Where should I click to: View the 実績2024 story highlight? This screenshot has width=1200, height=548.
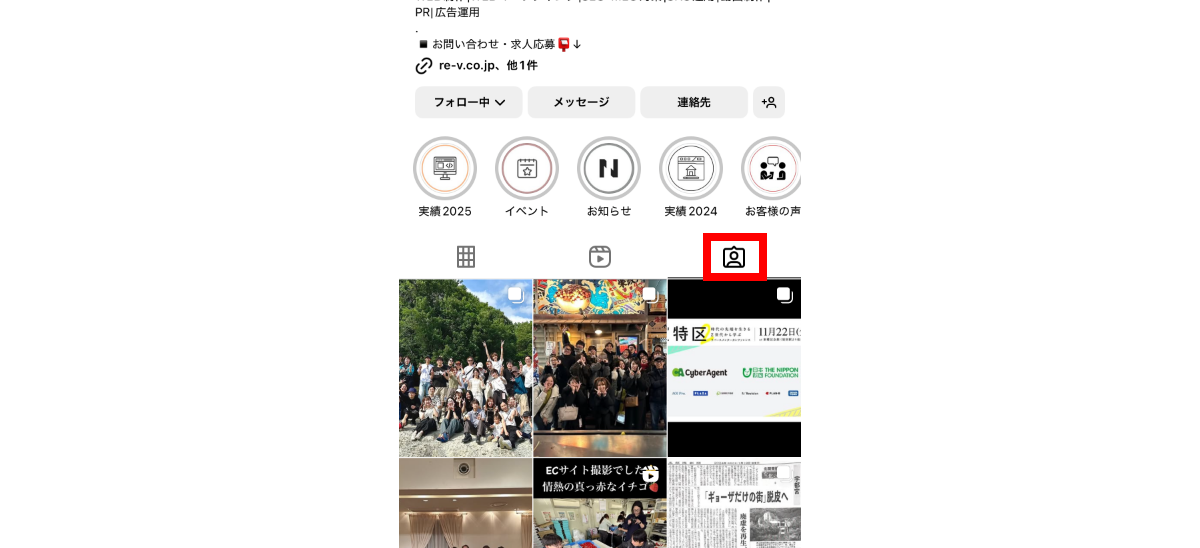coord(691,168)
